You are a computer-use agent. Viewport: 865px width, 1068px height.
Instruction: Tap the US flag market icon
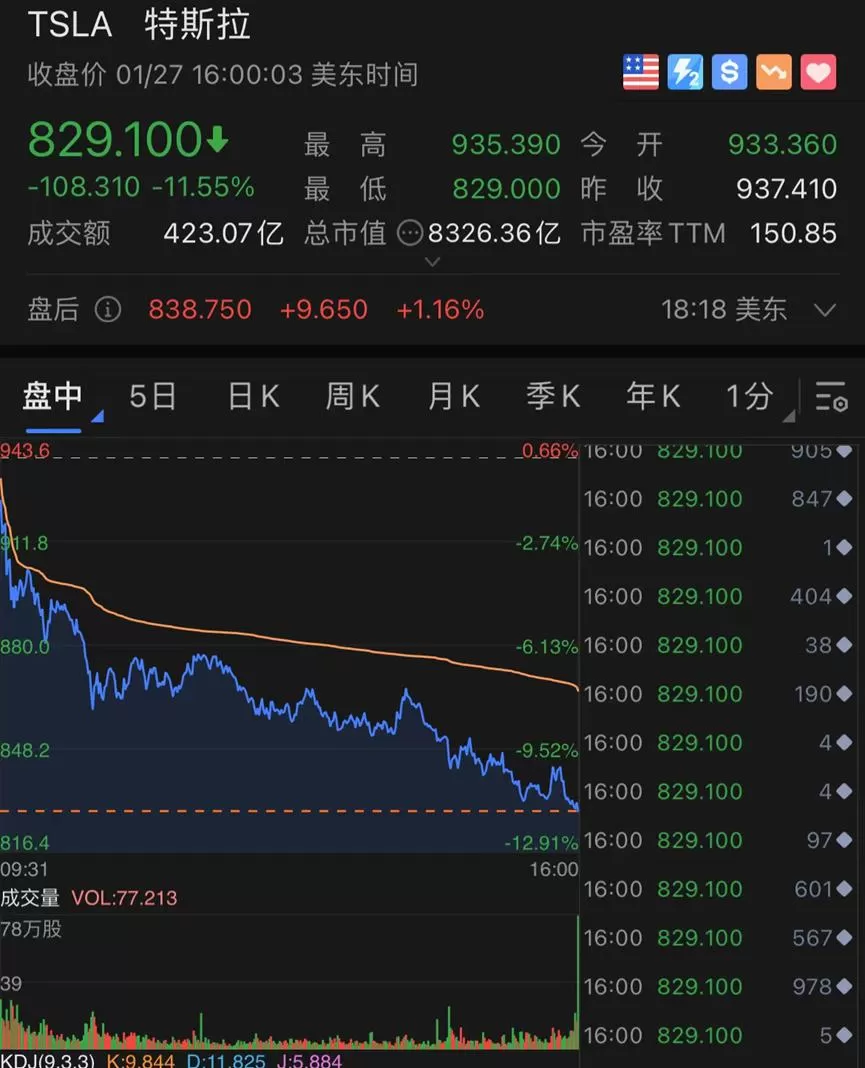[x=641, y=72]
